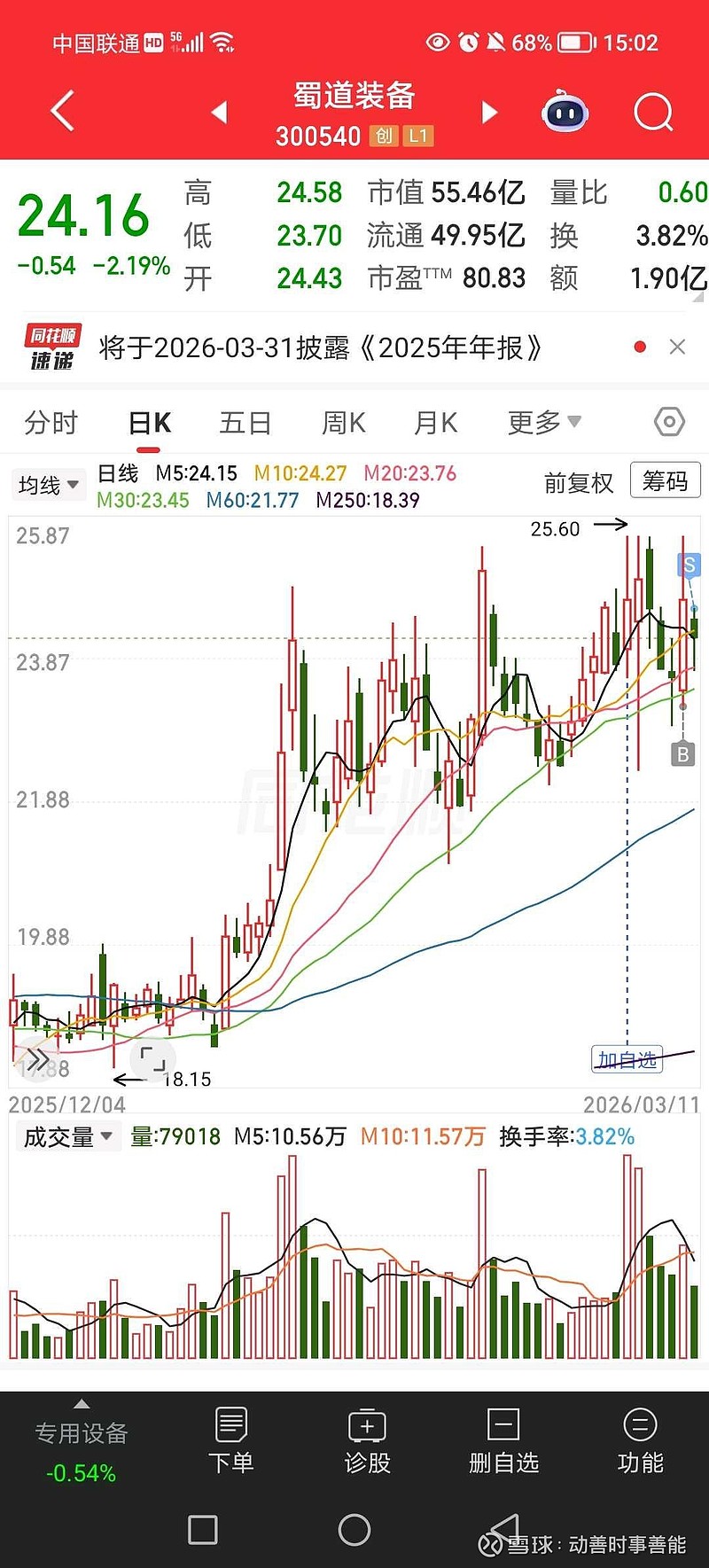Screen dimensions: 709x1568
Task: Toggle 前复权 price adjustment mode
Action: [x=578, y=484]
